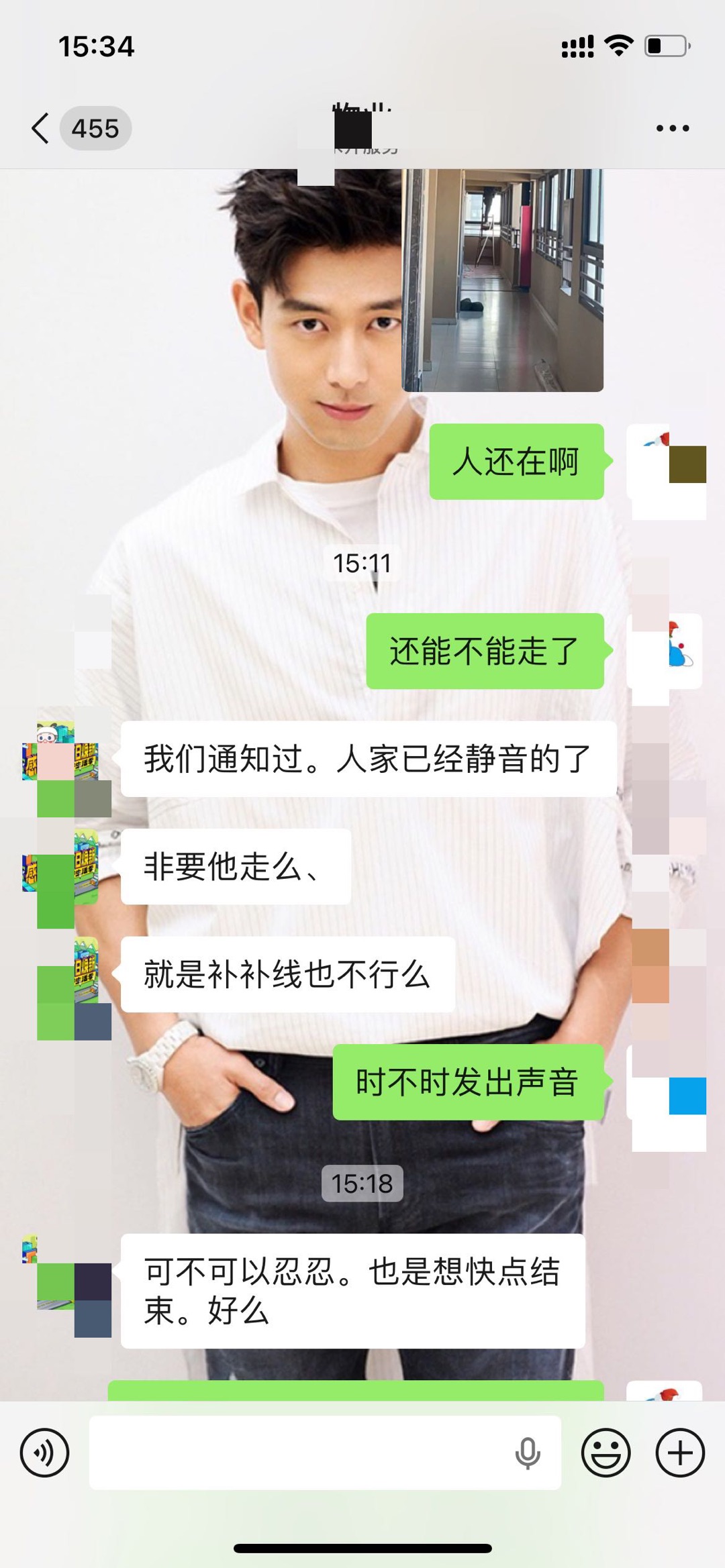The image size is (725, 1568).
Task: Open sender avatar beside "还能不能走了"
Action: [x=665, y=651]
